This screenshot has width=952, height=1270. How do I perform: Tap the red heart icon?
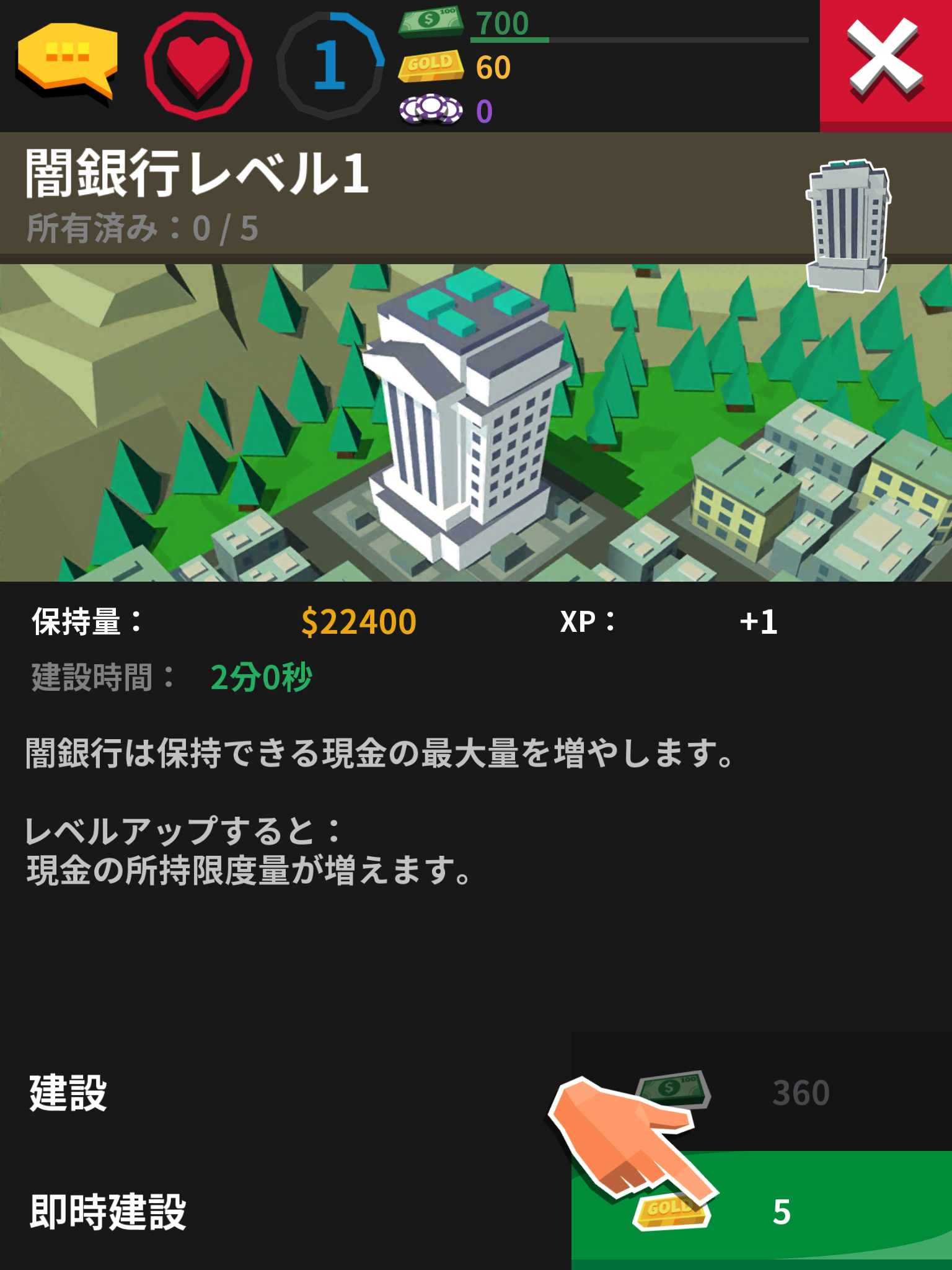point(198,64)
